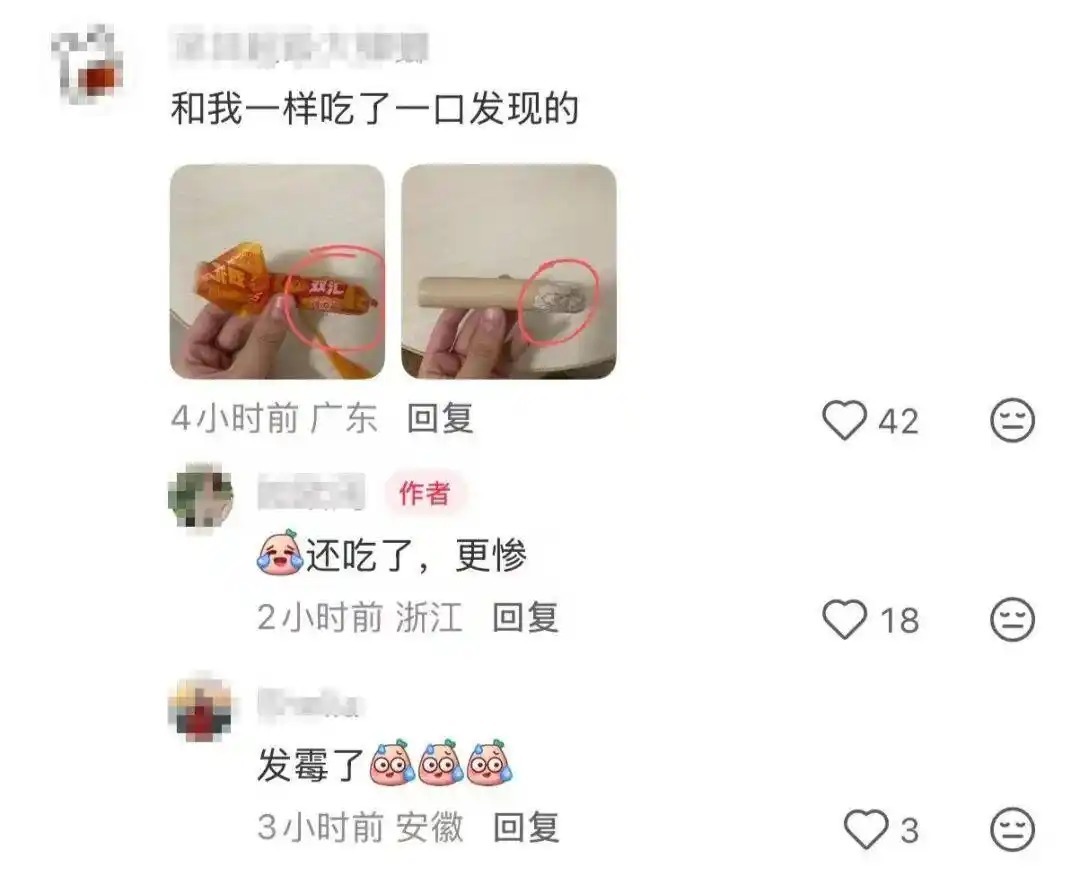Viewport: 1080px width, 876px height.
Task: Reply to the Guangdong comment
Action: coord(440,419)
